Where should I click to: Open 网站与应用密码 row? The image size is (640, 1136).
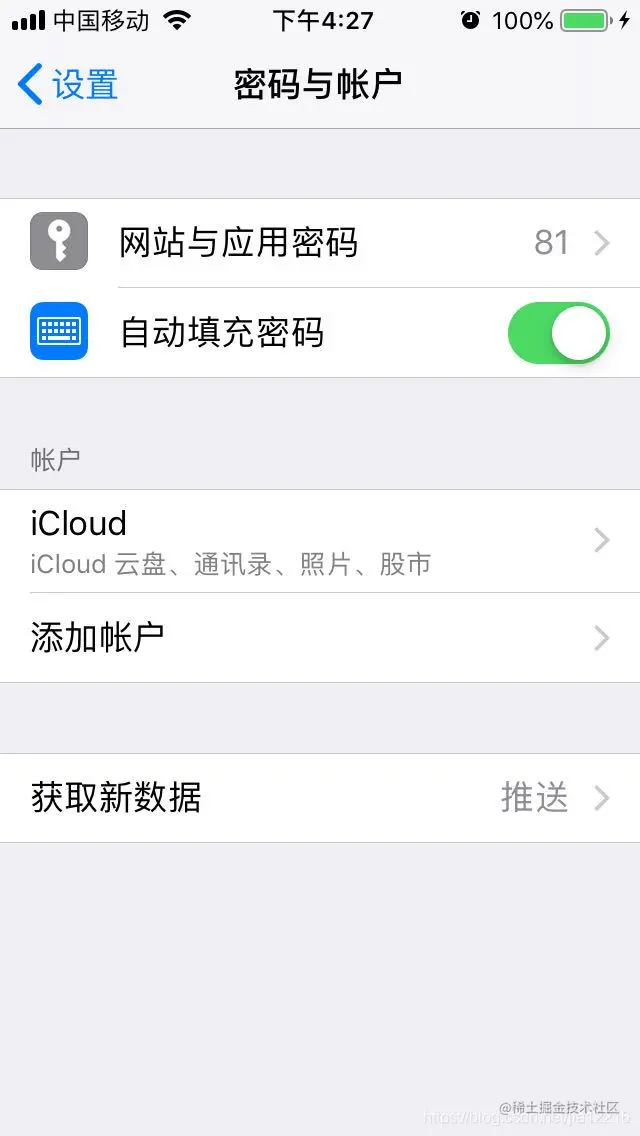point(320,243)
